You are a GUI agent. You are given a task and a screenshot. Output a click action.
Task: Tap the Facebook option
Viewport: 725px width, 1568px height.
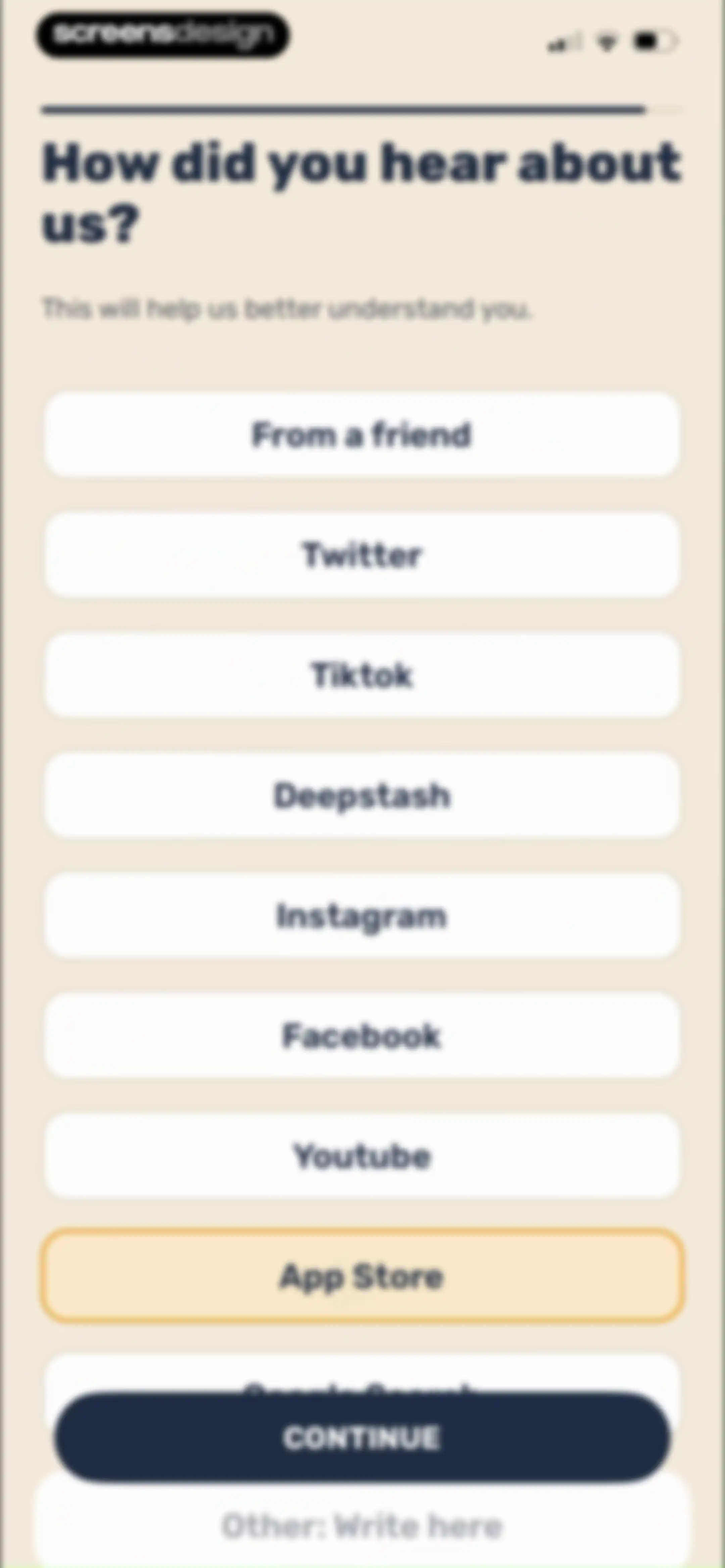(x=361, y=1035)
